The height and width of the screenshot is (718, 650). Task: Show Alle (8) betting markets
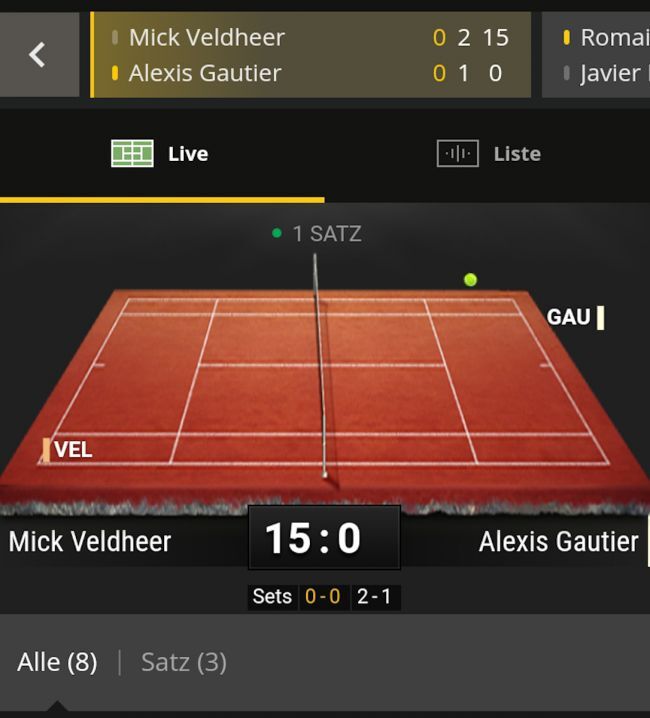point(57,662)
